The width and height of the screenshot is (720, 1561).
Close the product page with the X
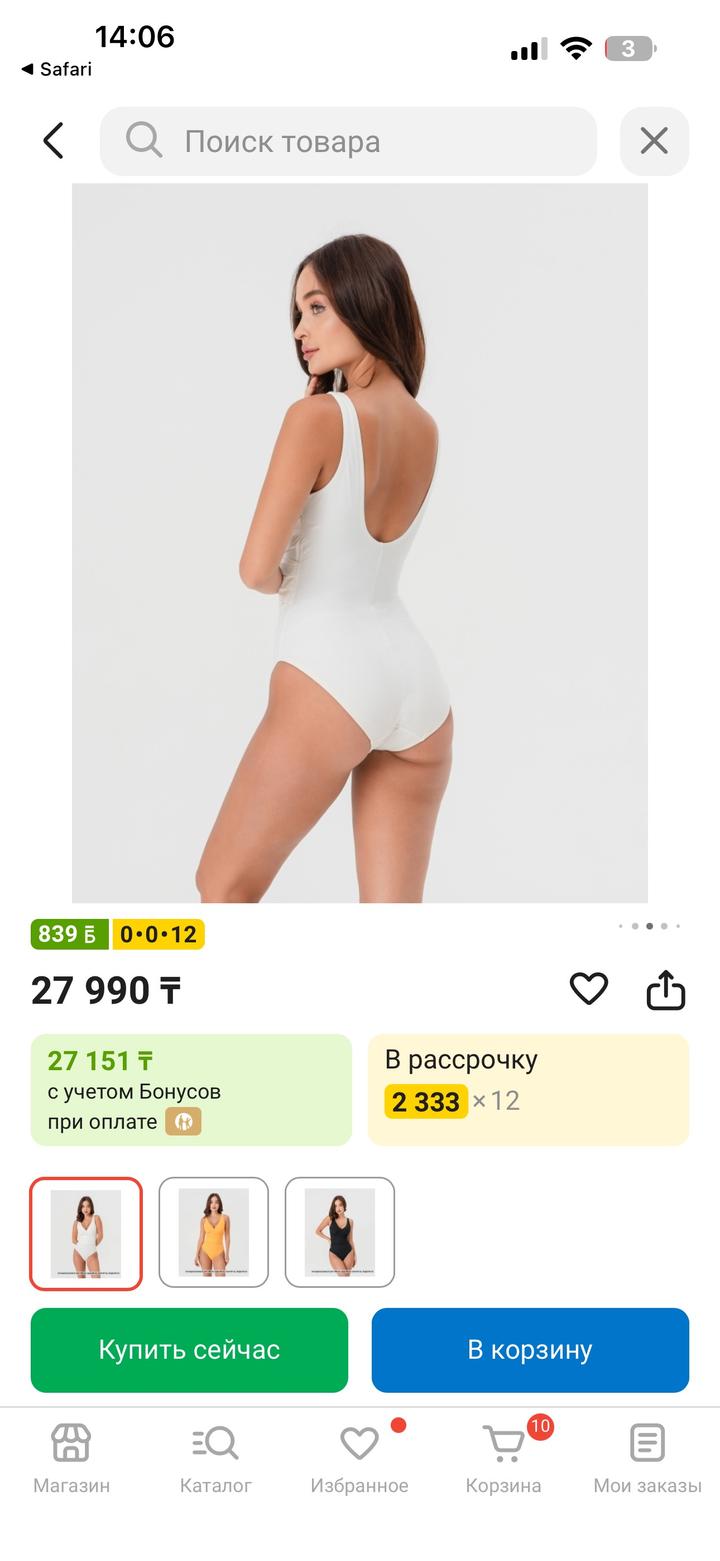pos(654,141)
